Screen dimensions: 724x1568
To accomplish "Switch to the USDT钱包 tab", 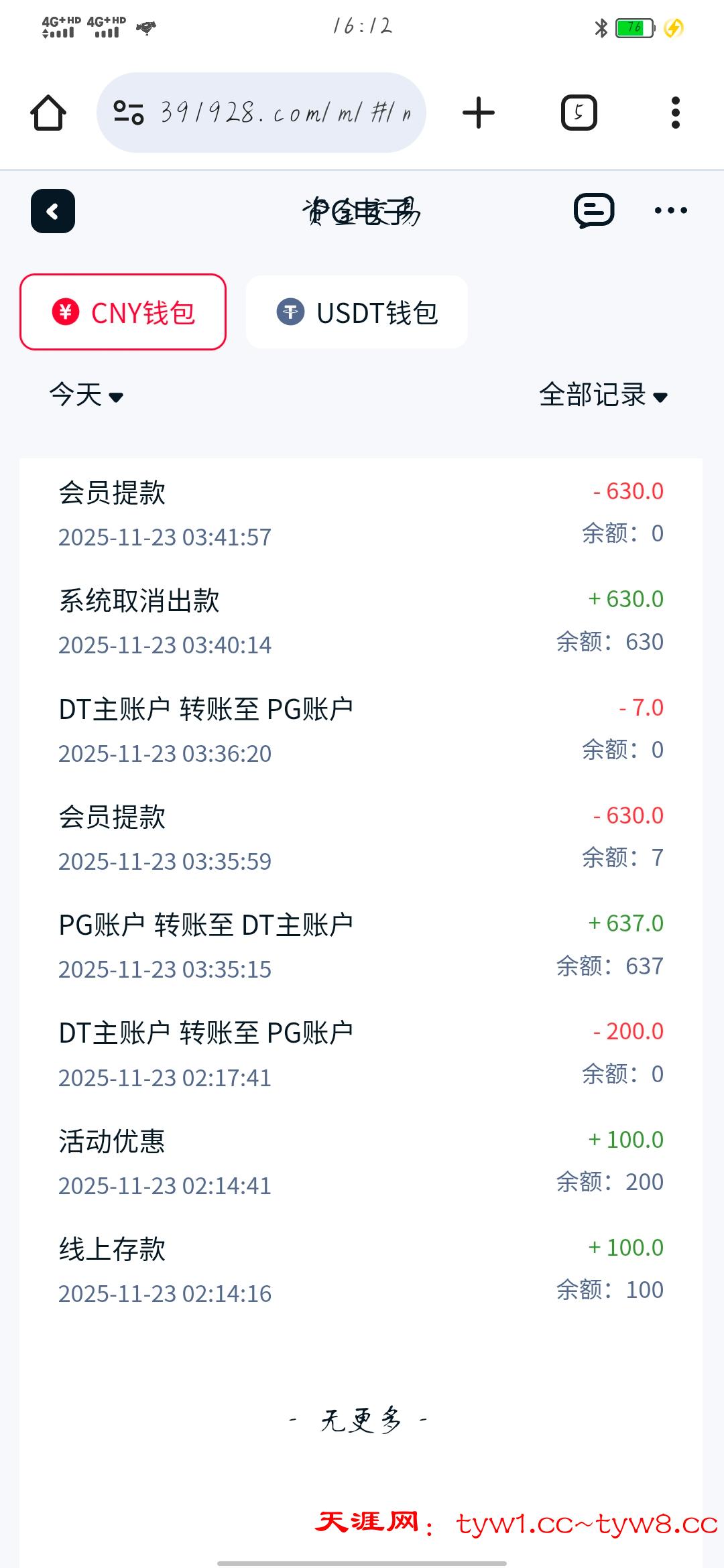I will (x=357, y=312).
